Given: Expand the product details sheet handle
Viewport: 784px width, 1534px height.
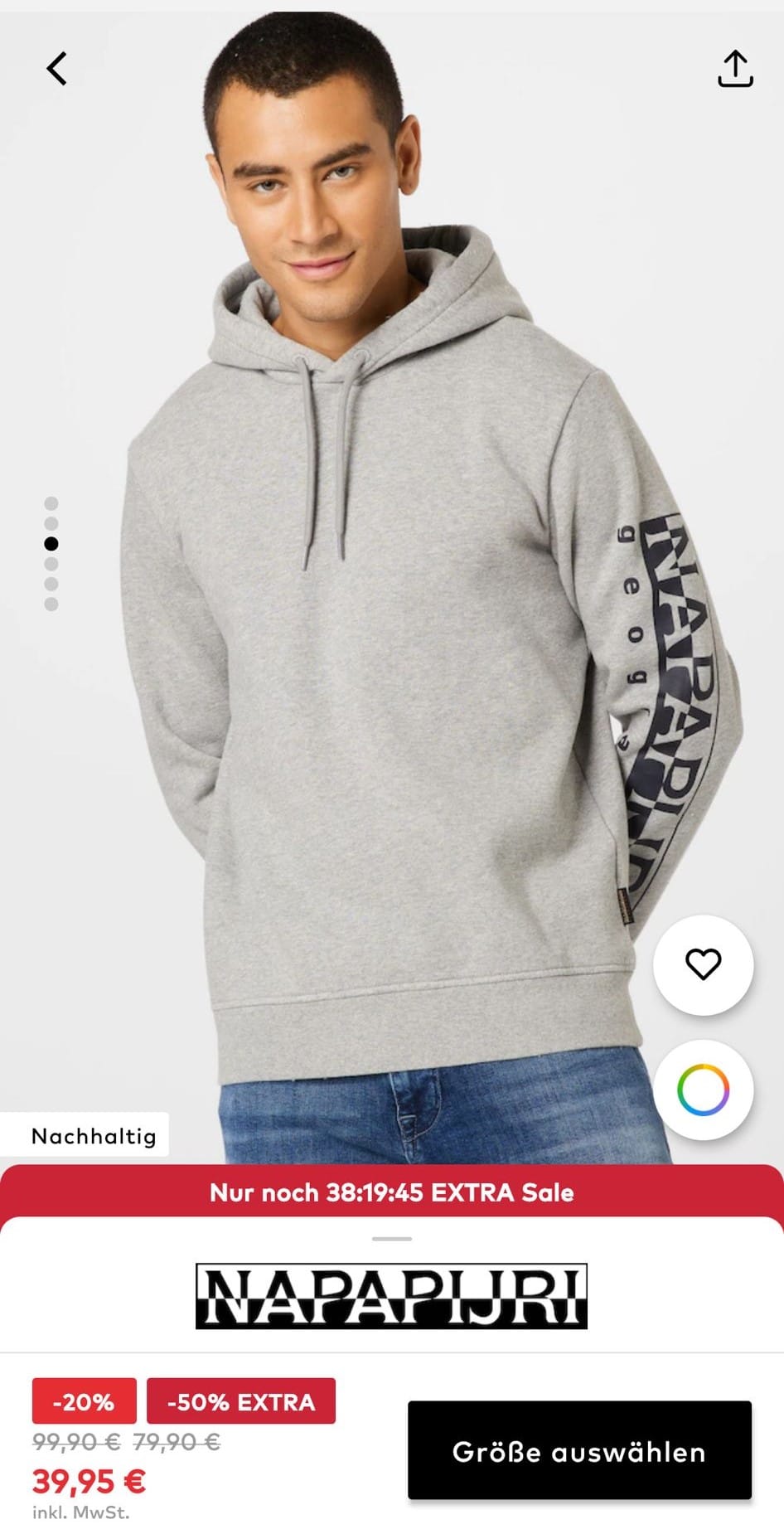Looking at the screenshot, I should pyautogui.click(x=392, y=1239).
